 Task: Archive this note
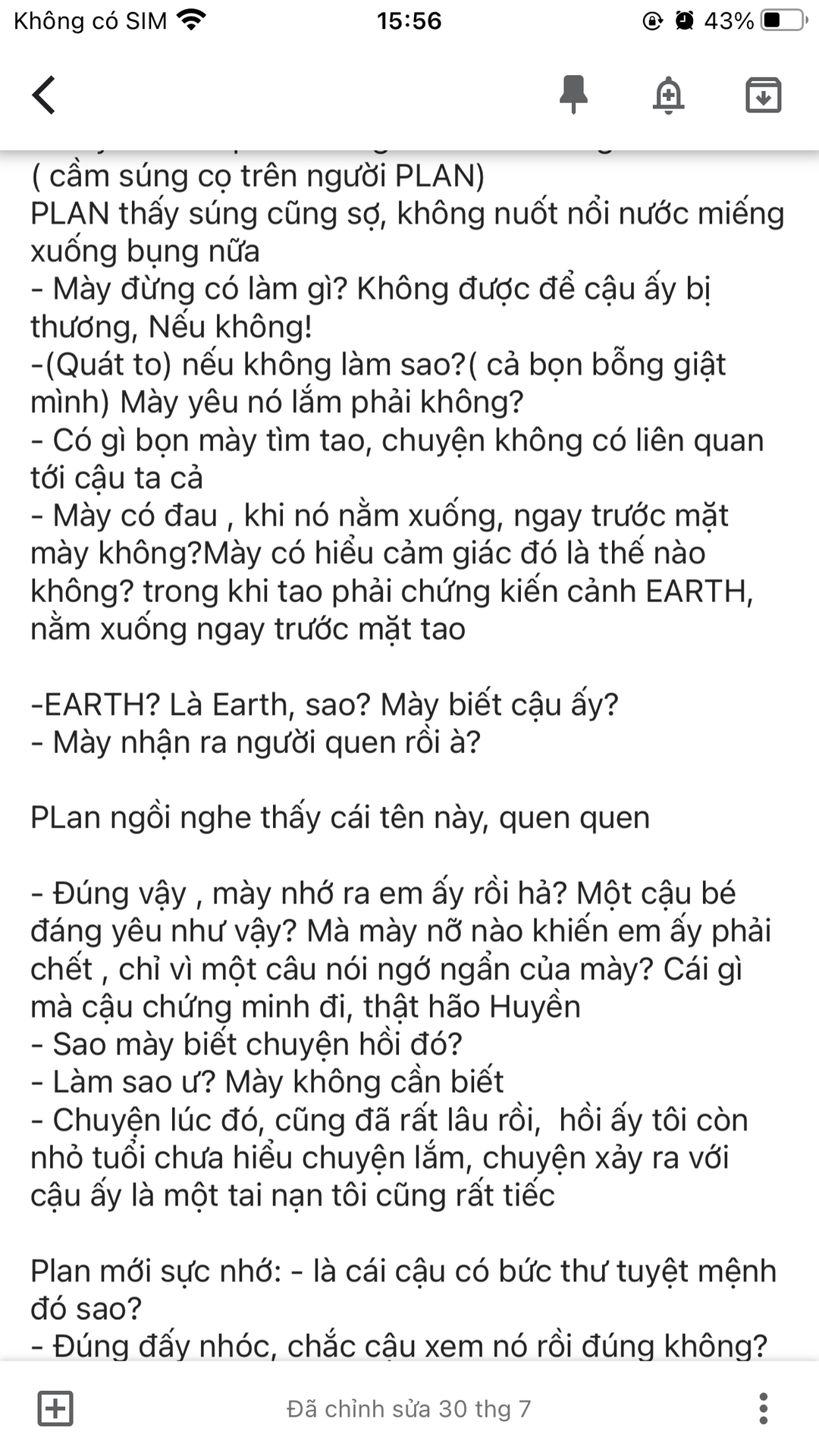coord(763,96)
